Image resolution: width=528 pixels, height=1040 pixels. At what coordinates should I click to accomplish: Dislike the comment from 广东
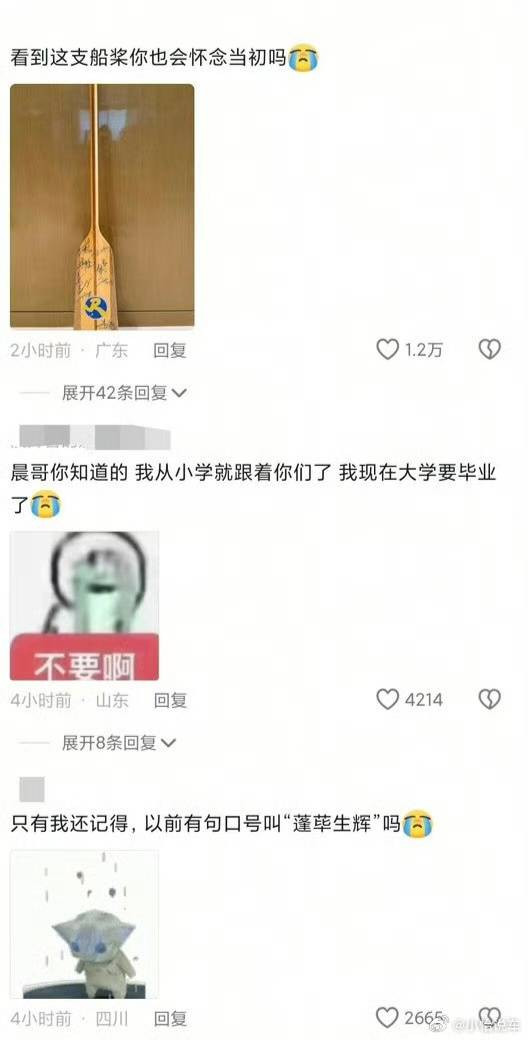490,350
